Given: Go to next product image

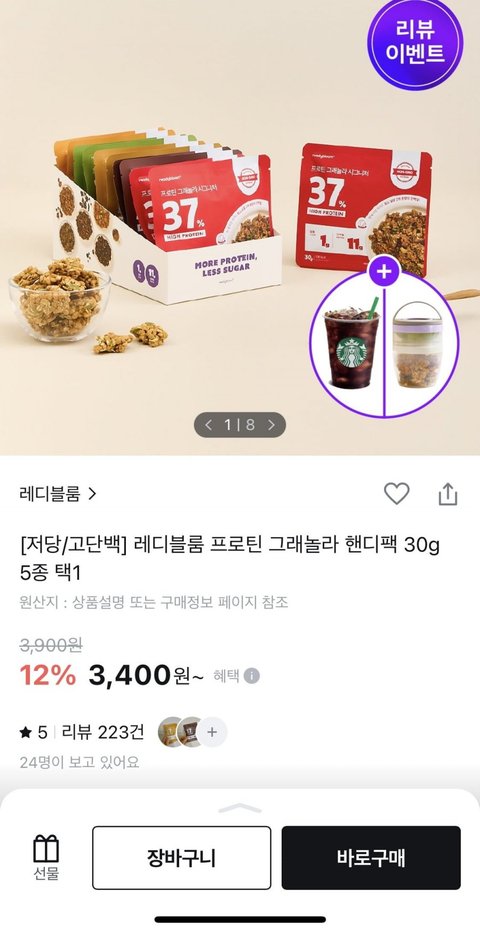Looking at the screenshot, I should [x=271, y=425].
